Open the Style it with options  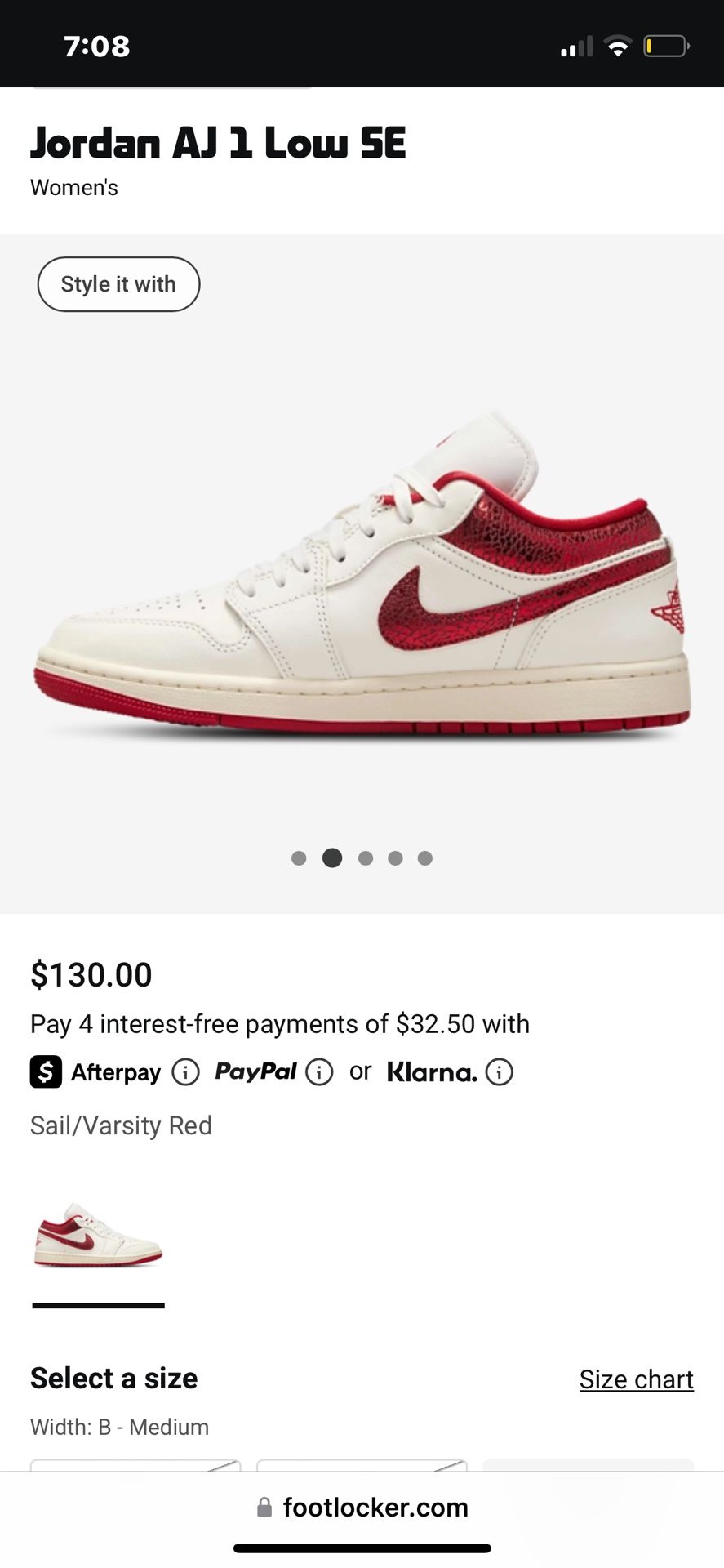118,284
